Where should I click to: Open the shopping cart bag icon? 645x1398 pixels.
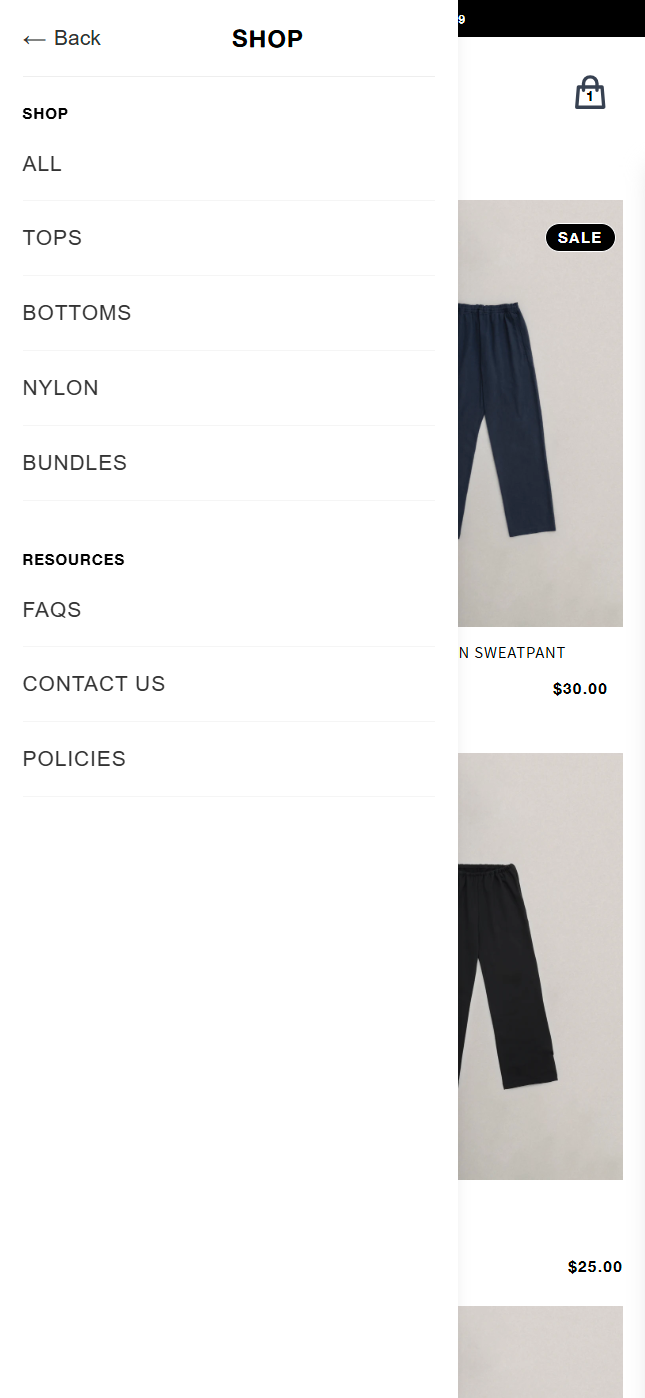coord(590,93)
